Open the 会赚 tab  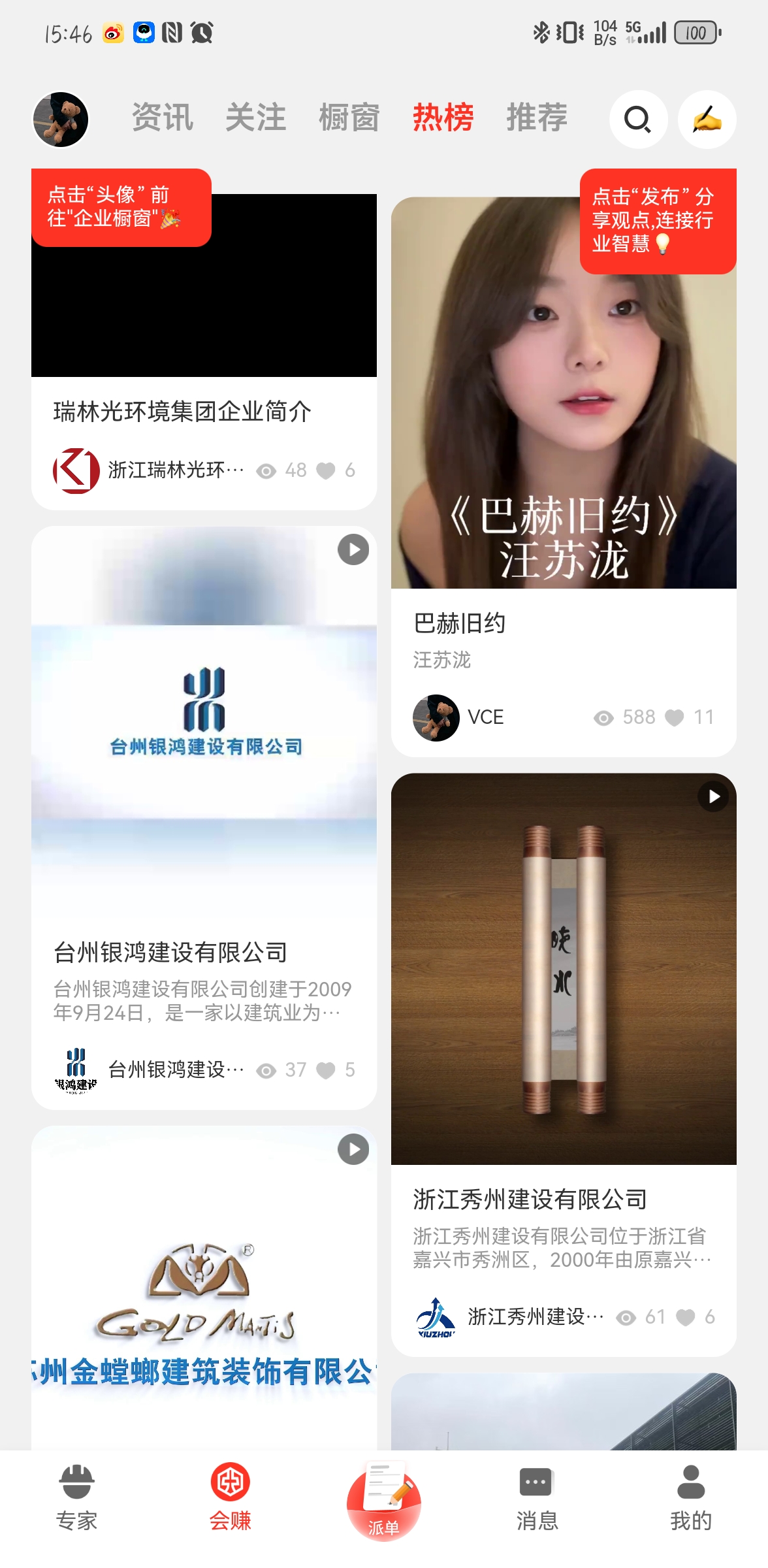230,1497
